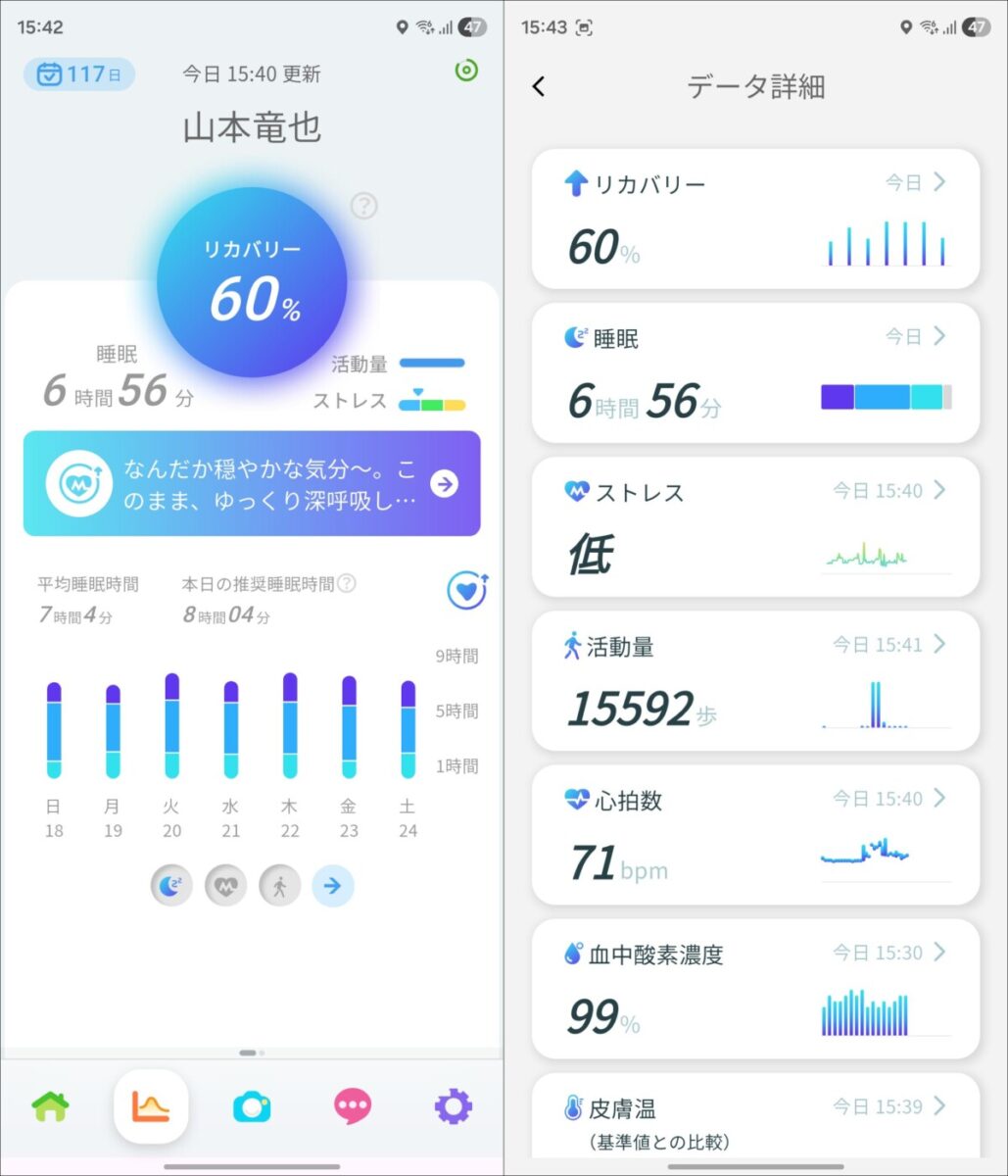Open the ストレス detail card
The image size is (1008, 1176).
[x=755, y=526]
